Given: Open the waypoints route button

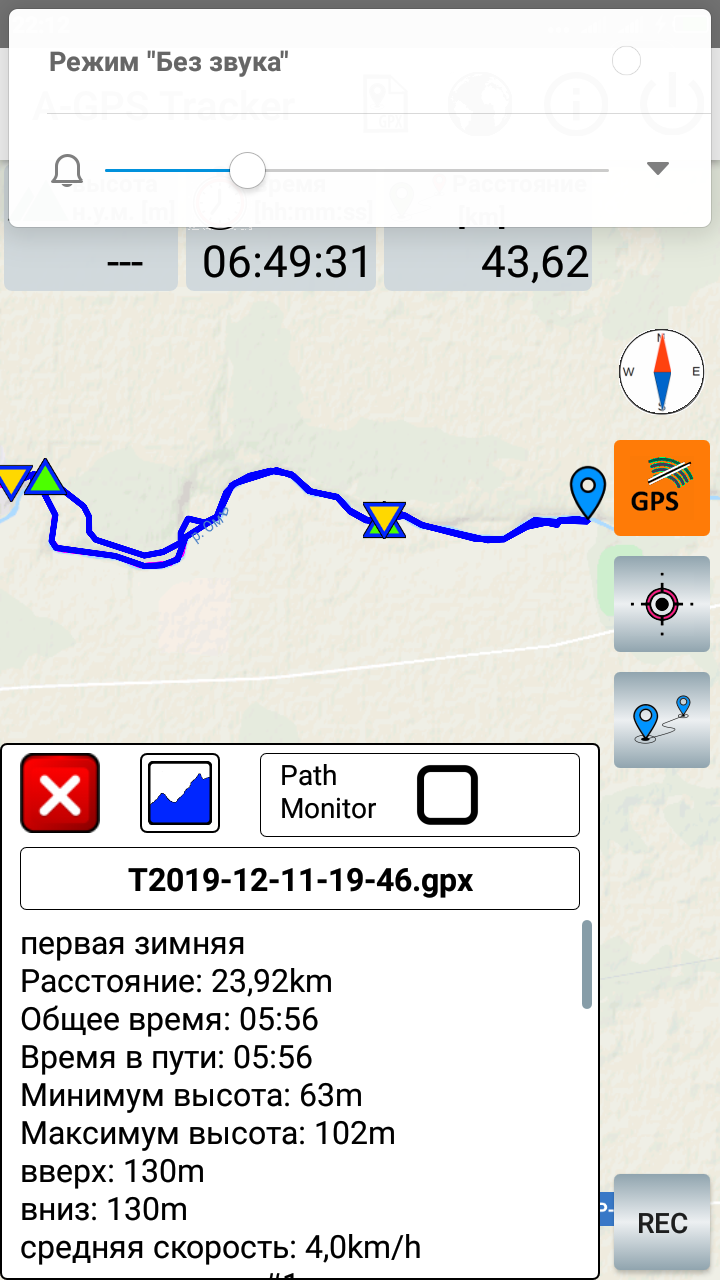Looking at the screenshot, I should 661,719.
